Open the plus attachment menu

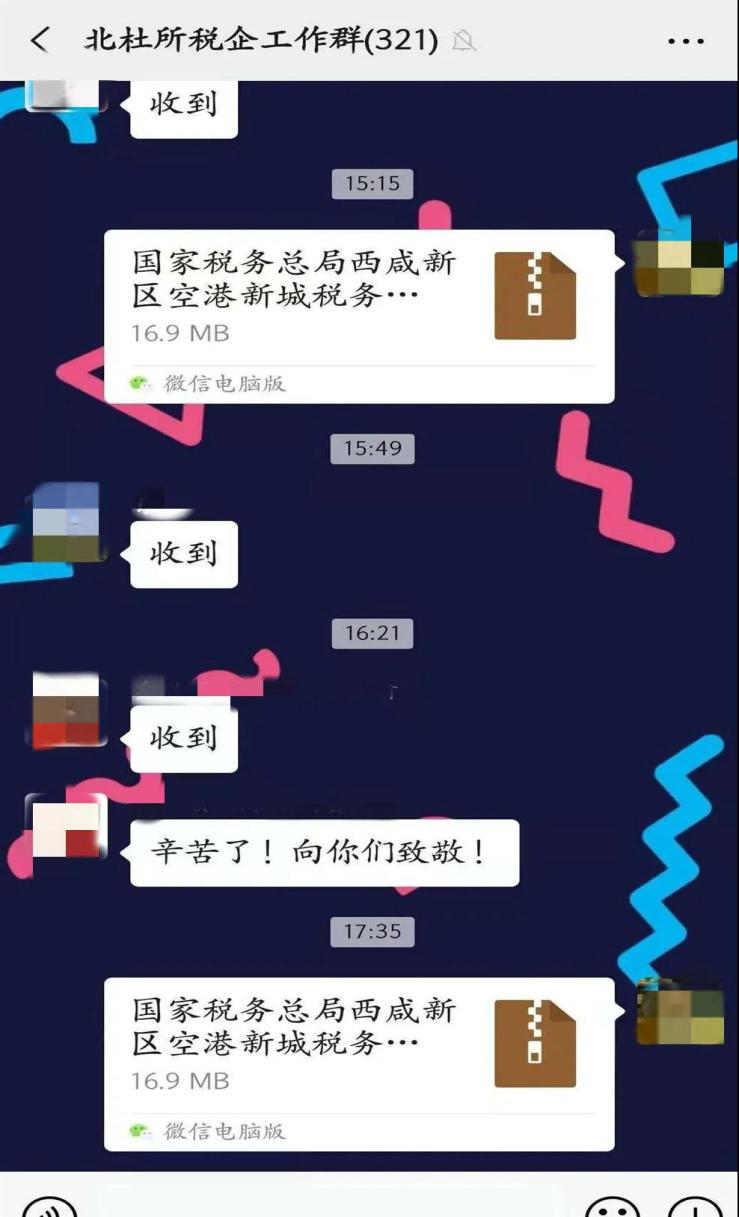(694, 1207)
